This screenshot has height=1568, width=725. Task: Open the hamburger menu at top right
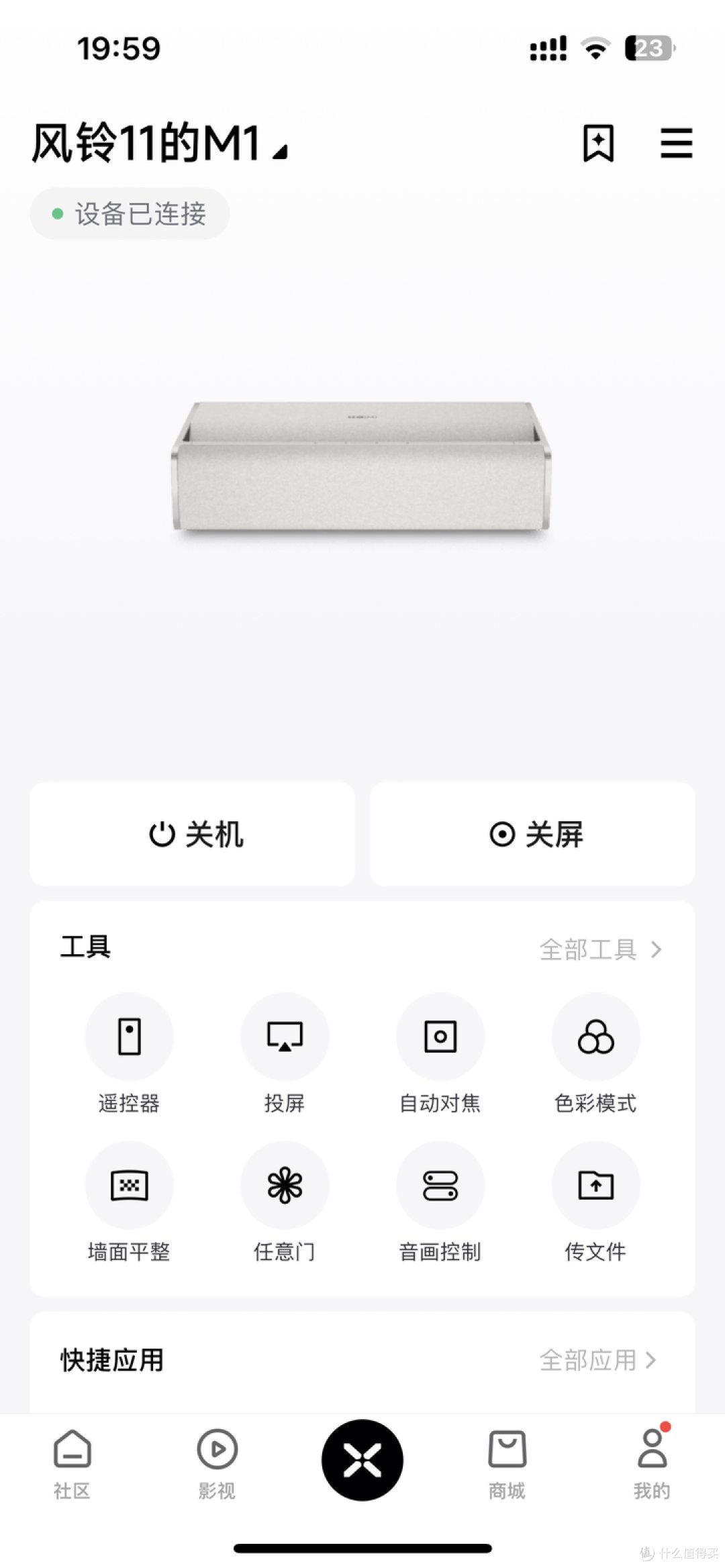coord(675,143)
